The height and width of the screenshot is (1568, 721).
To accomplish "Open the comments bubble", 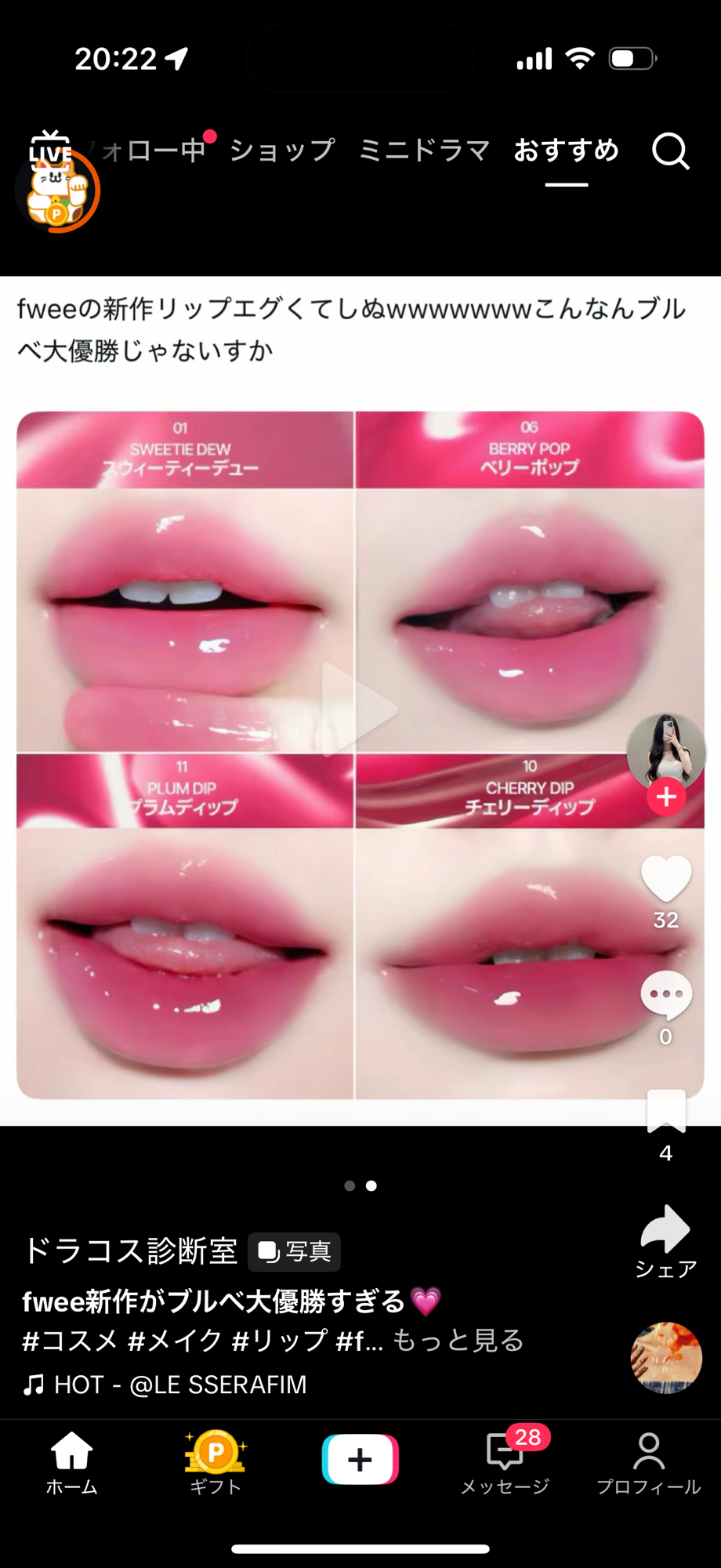I will tap(666, 994).
